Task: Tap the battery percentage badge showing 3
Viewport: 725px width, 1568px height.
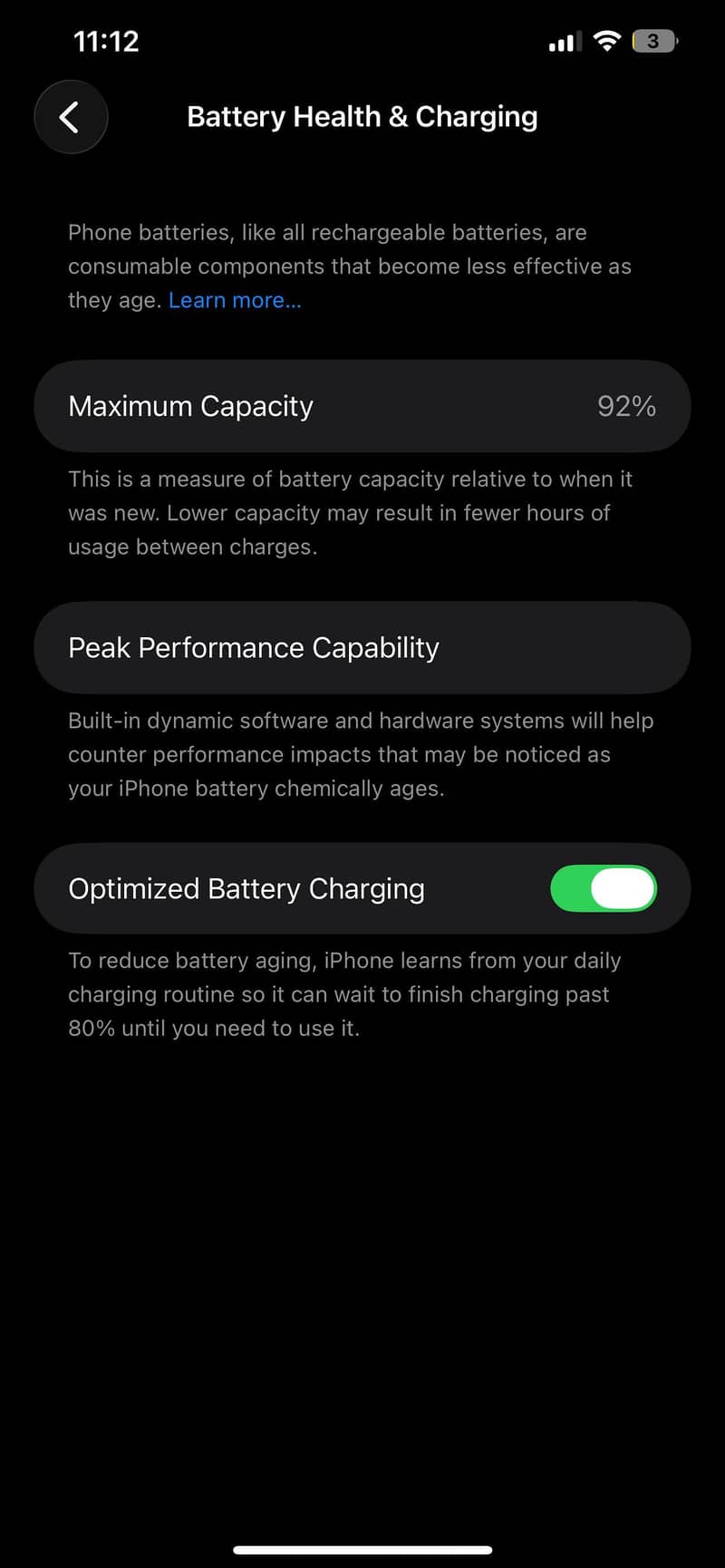Action: 652,40
